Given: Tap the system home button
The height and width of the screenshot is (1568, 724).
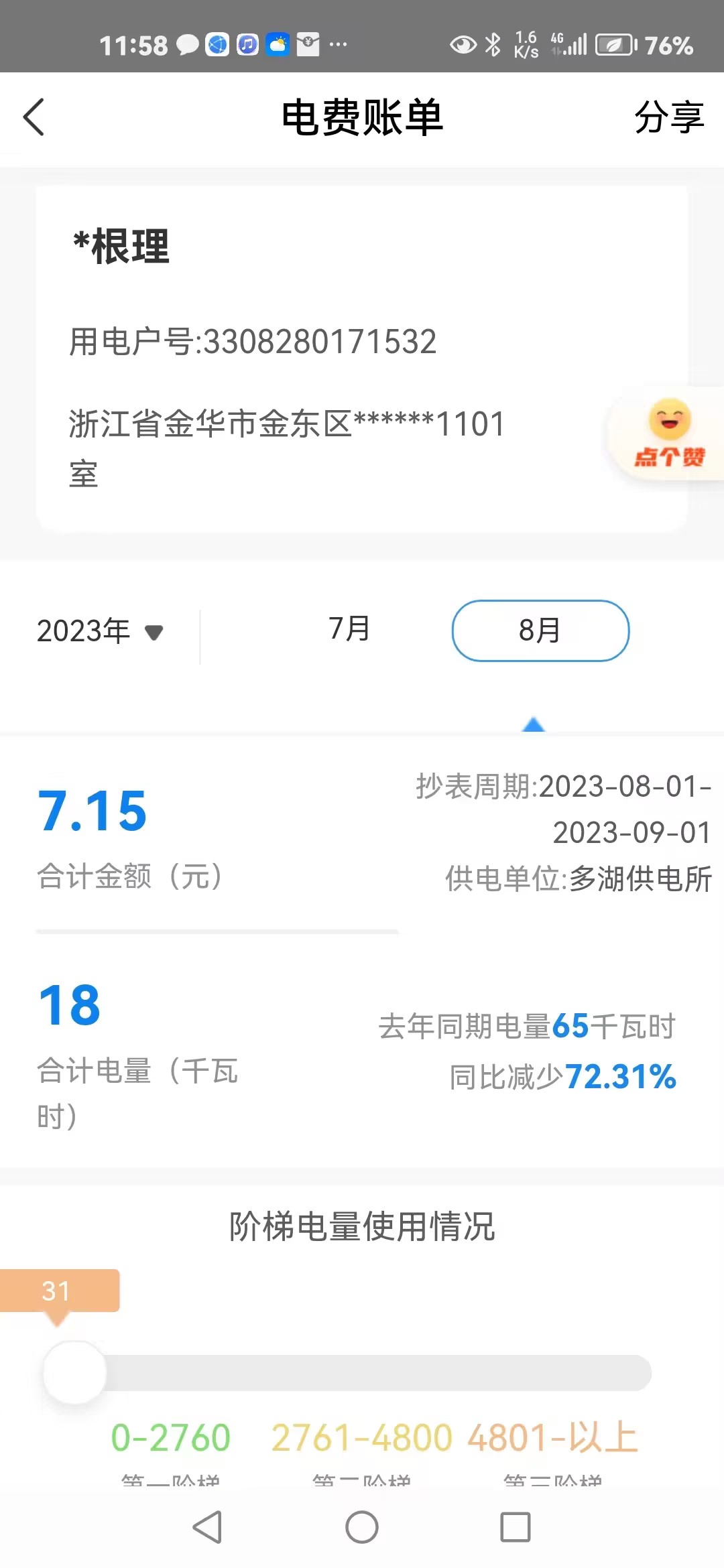Looking at the screenshot, I should [362, 1527].
